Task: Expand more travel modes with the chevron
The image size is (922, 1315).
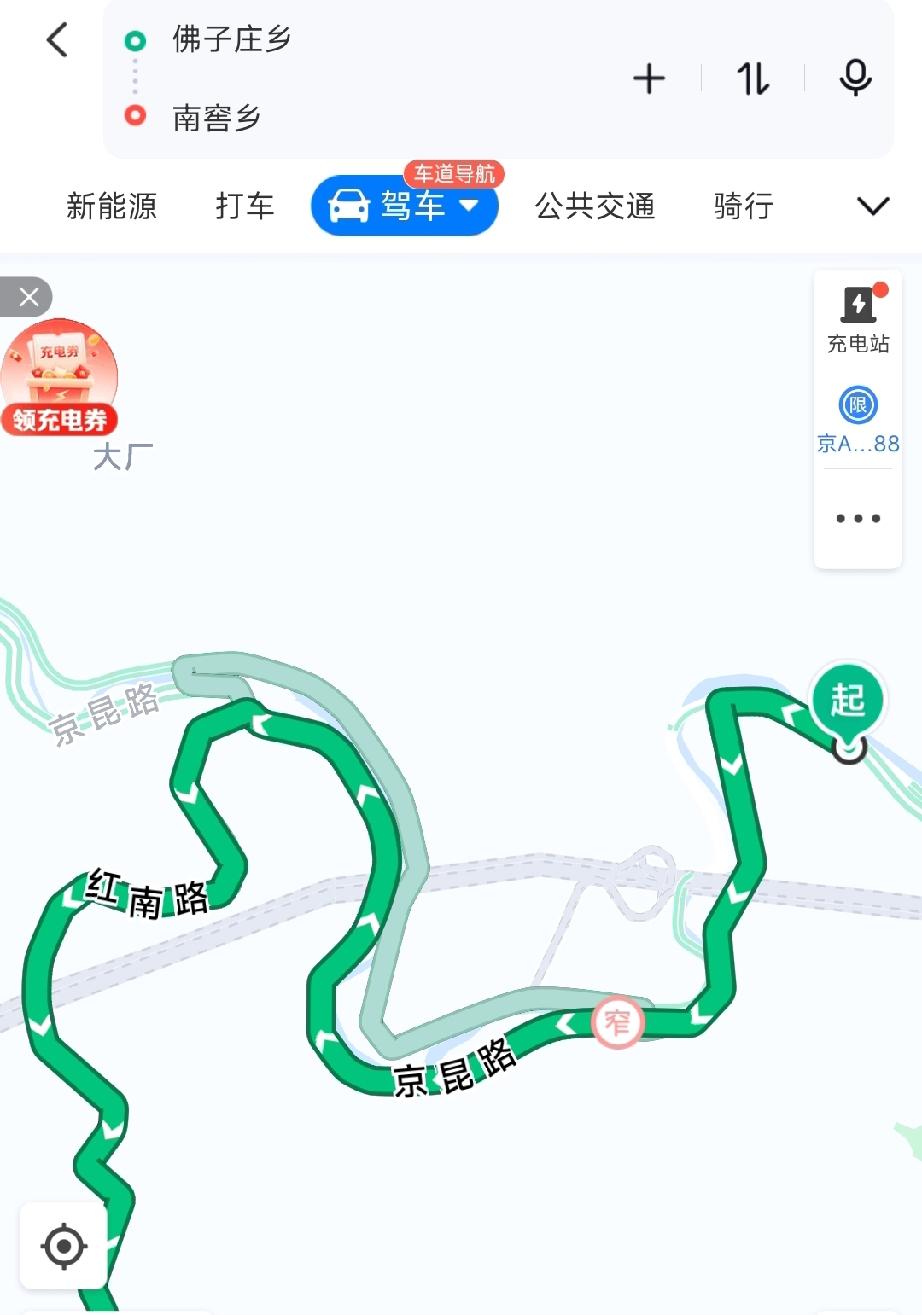Action: (x=874, y=206)
